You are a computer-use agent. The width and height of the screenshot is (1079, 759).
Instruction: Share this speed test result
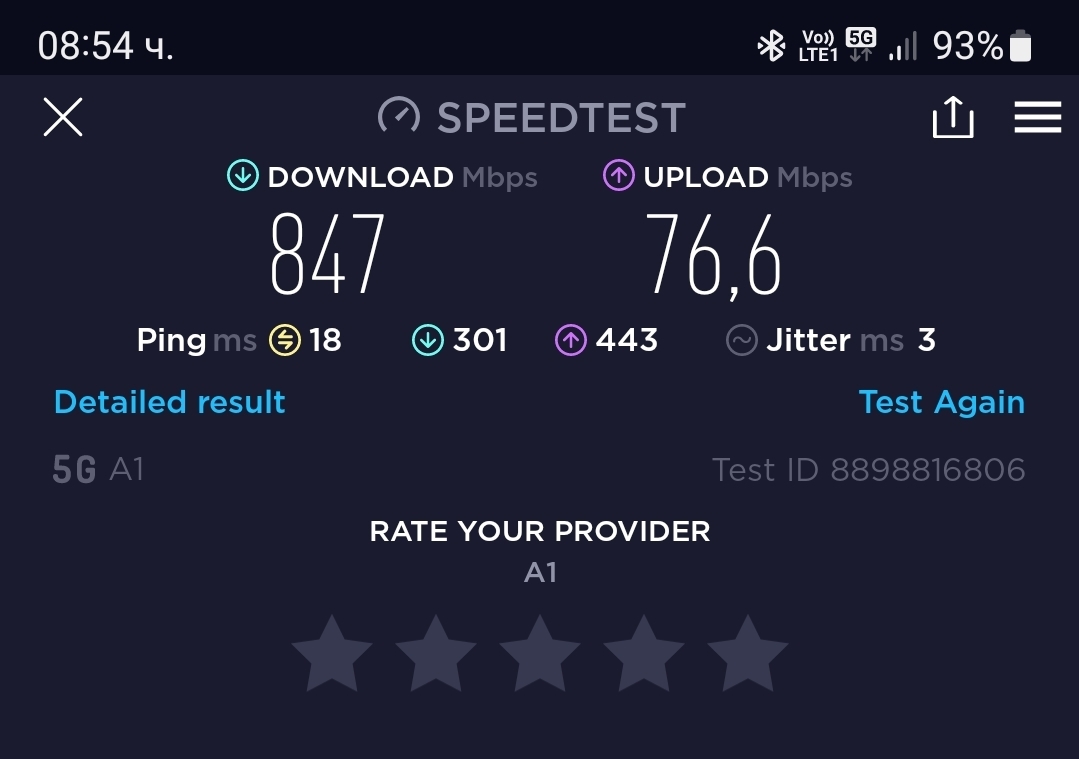(952, 118)
